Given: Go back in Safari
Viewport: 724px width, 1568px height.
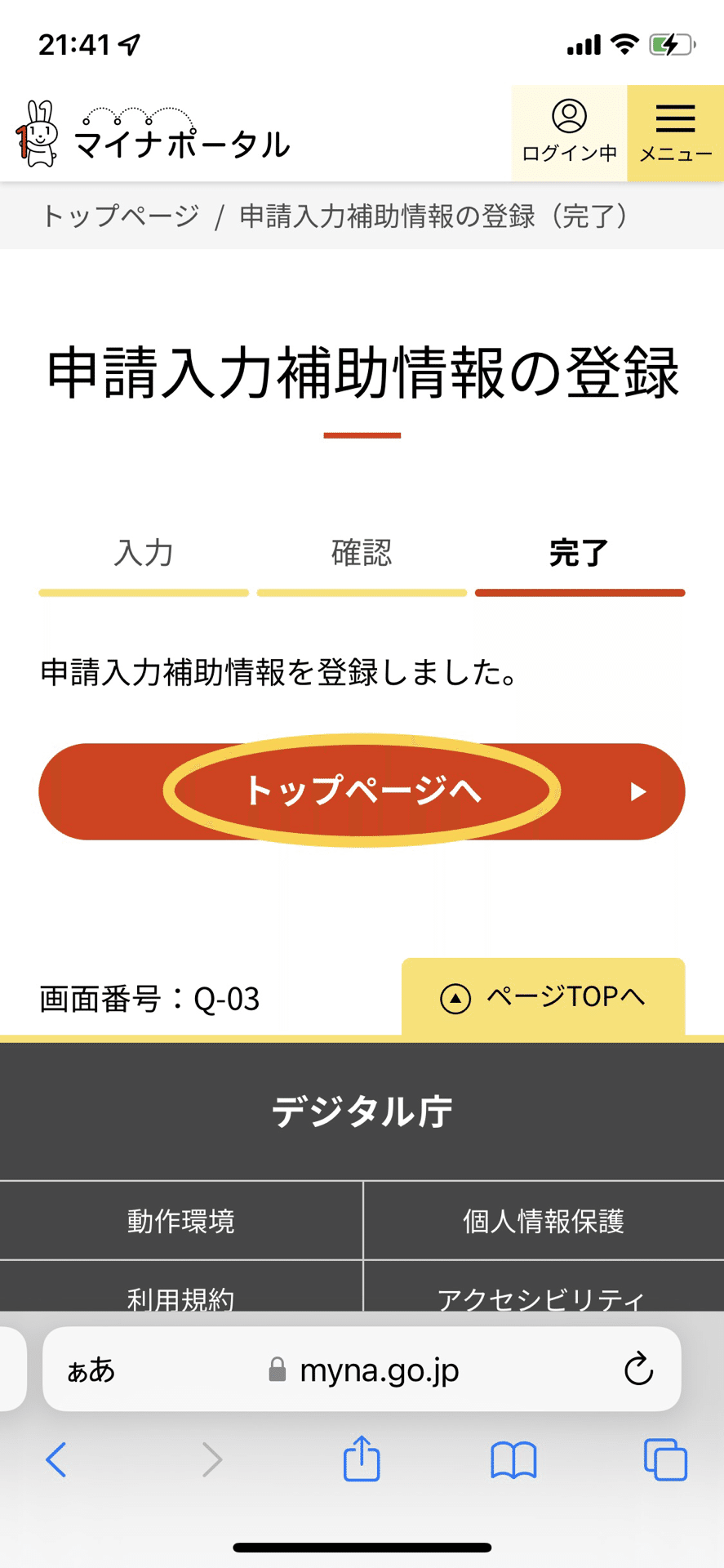Looking at the screenshot, I should click(x=56, y=1459).
